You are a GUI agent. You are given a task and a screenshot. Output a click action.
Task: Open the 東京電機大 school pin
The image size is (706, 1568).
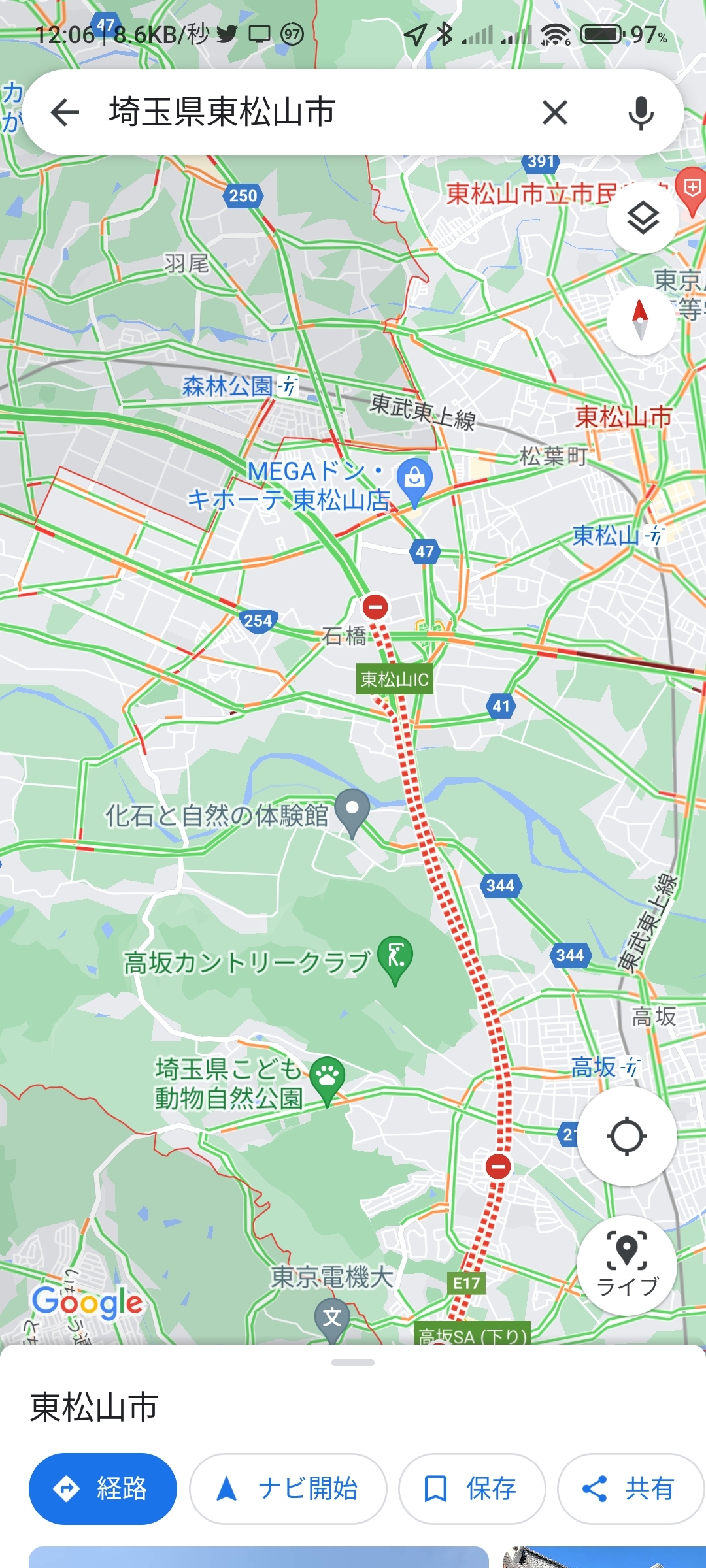(333, 1317)
